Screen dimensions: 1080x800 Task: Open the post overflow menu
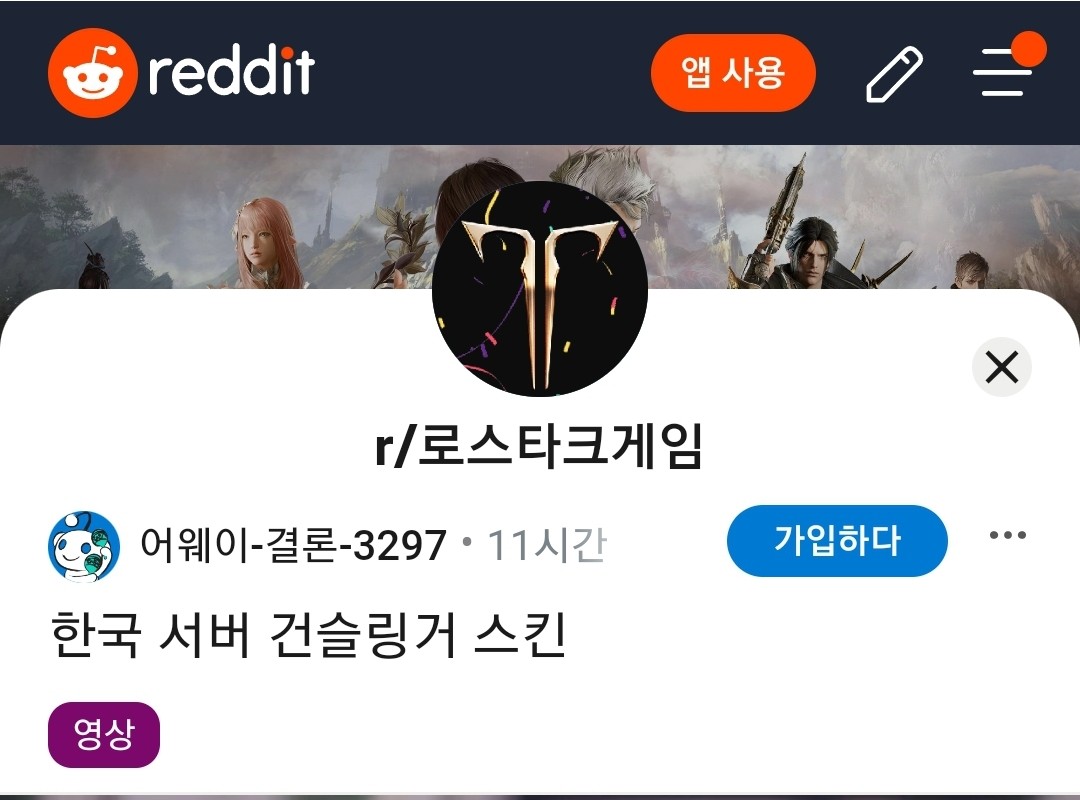[1007, 535]
